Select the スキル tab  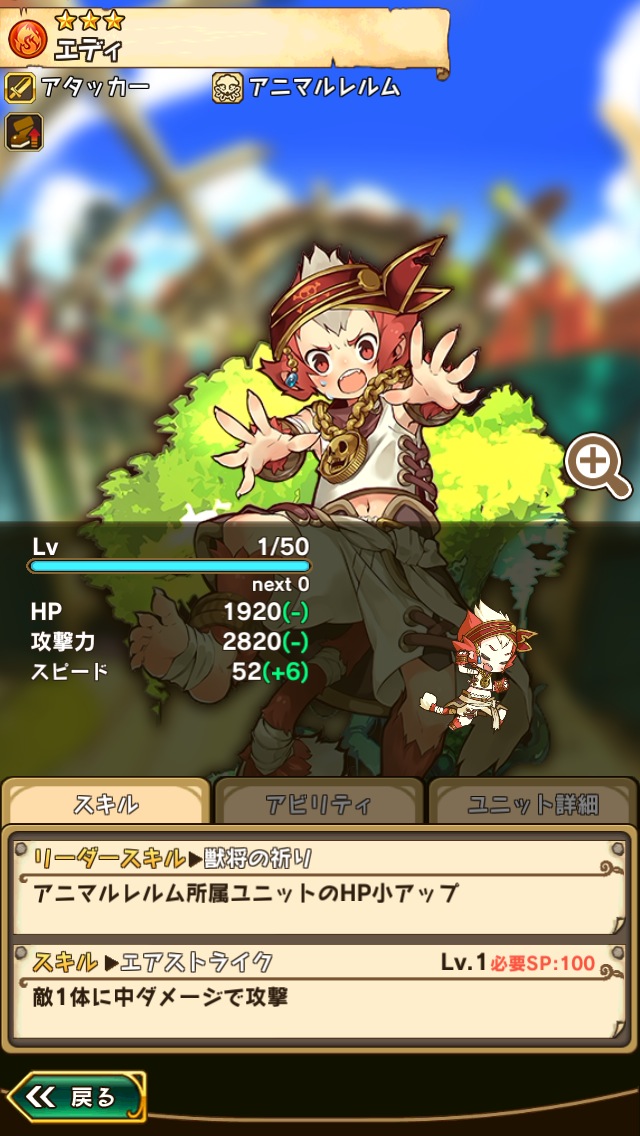(x=106, y=804)
